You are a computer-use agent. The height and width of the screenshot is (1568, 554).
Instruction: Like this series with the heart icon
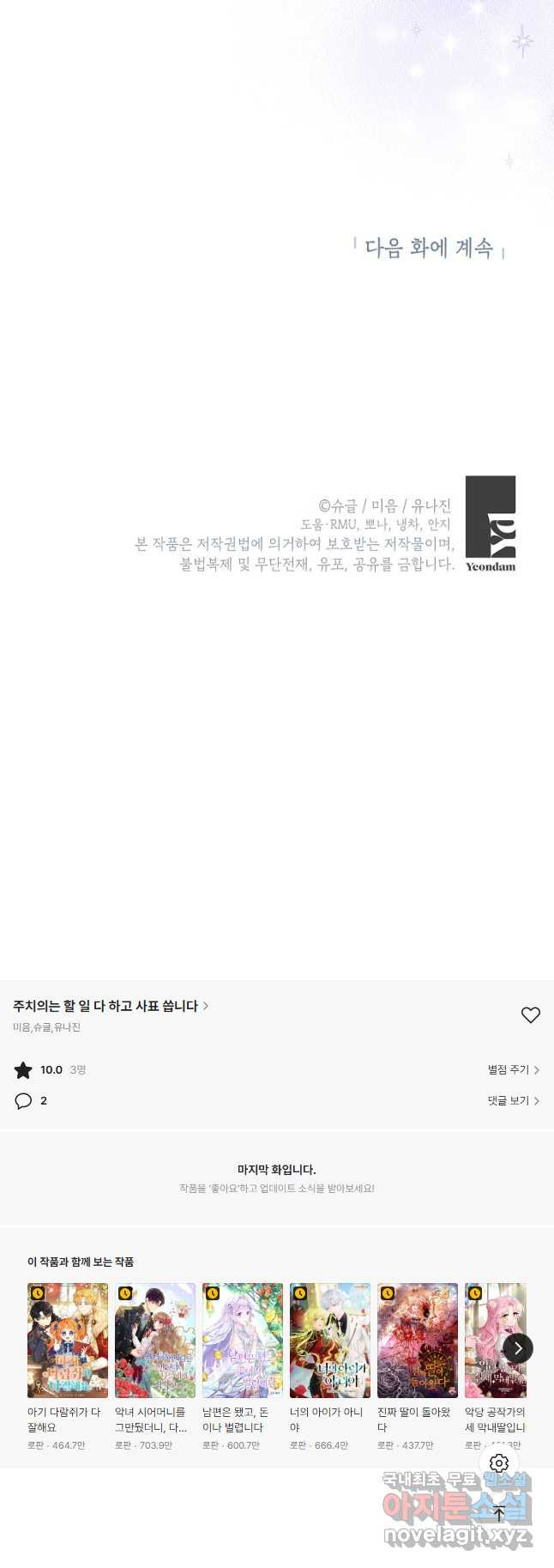click(531, 1014)
